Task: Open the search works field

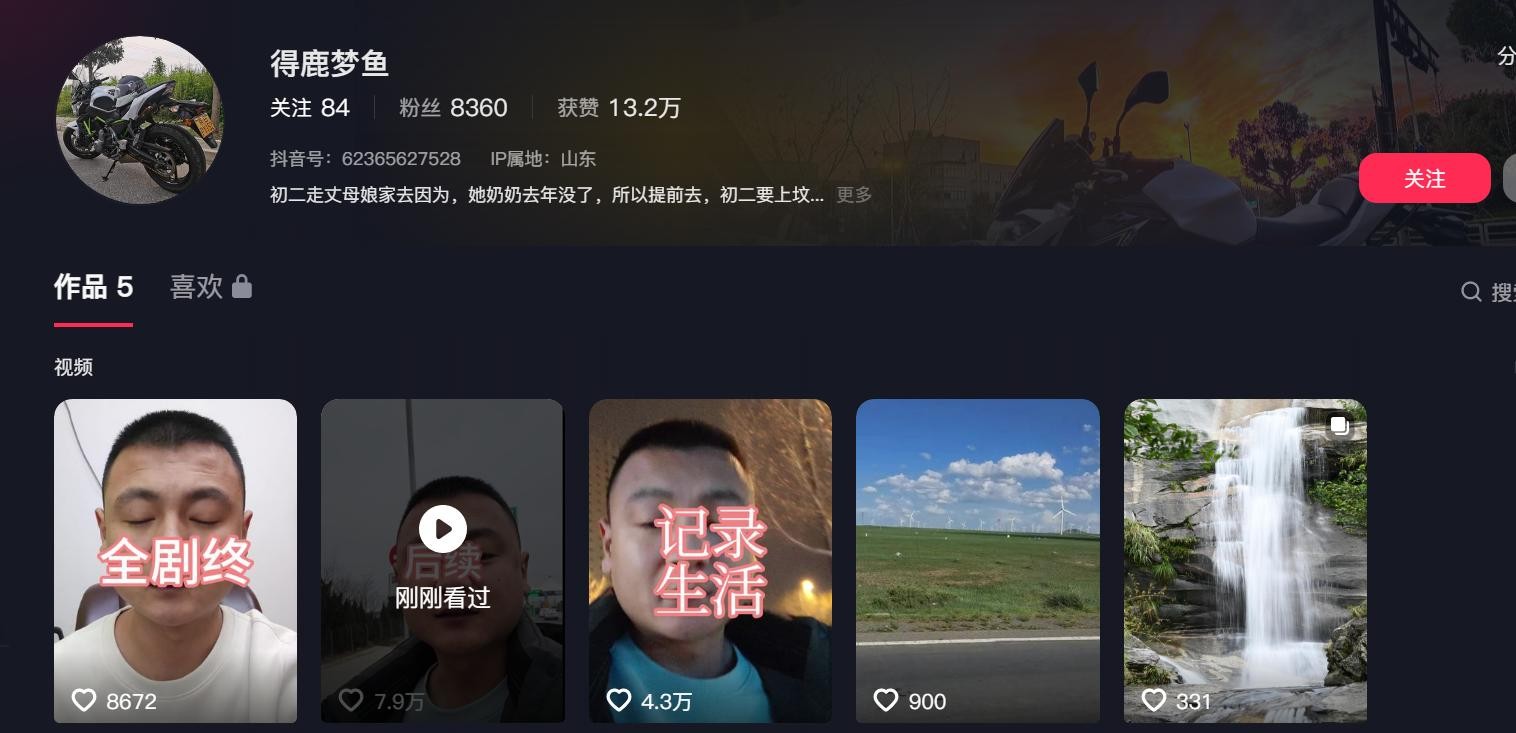Action: tap(1488, 292)
